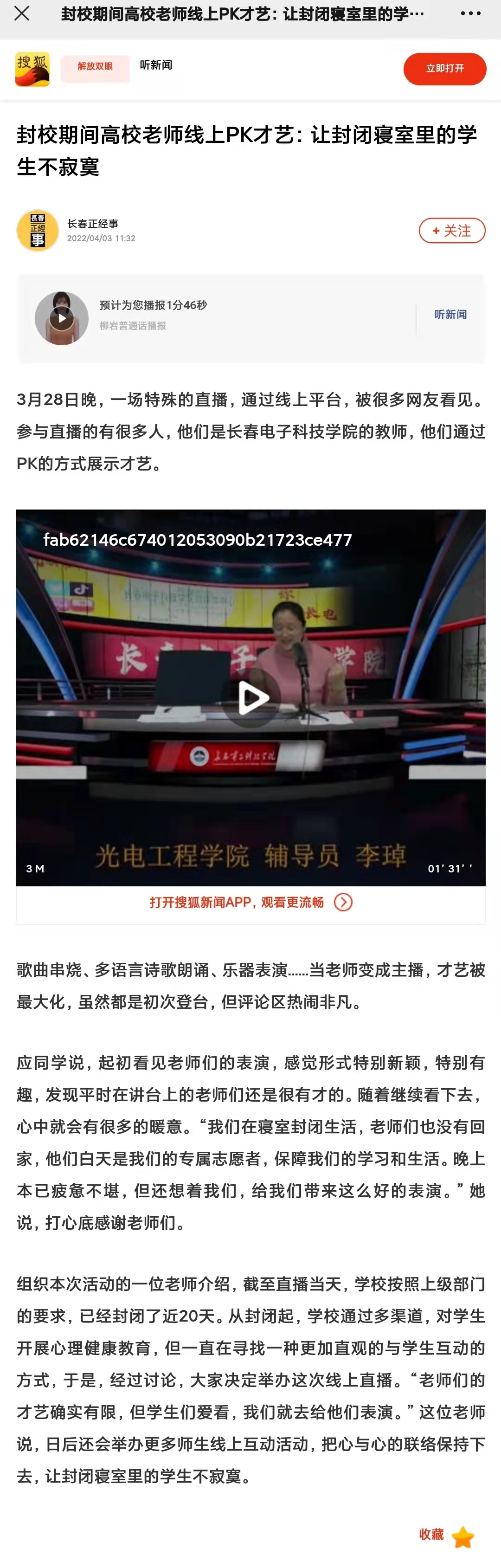The image size is (501, 1568).
Task: Open the three-dot overflow menu
Action: (470, 13)
